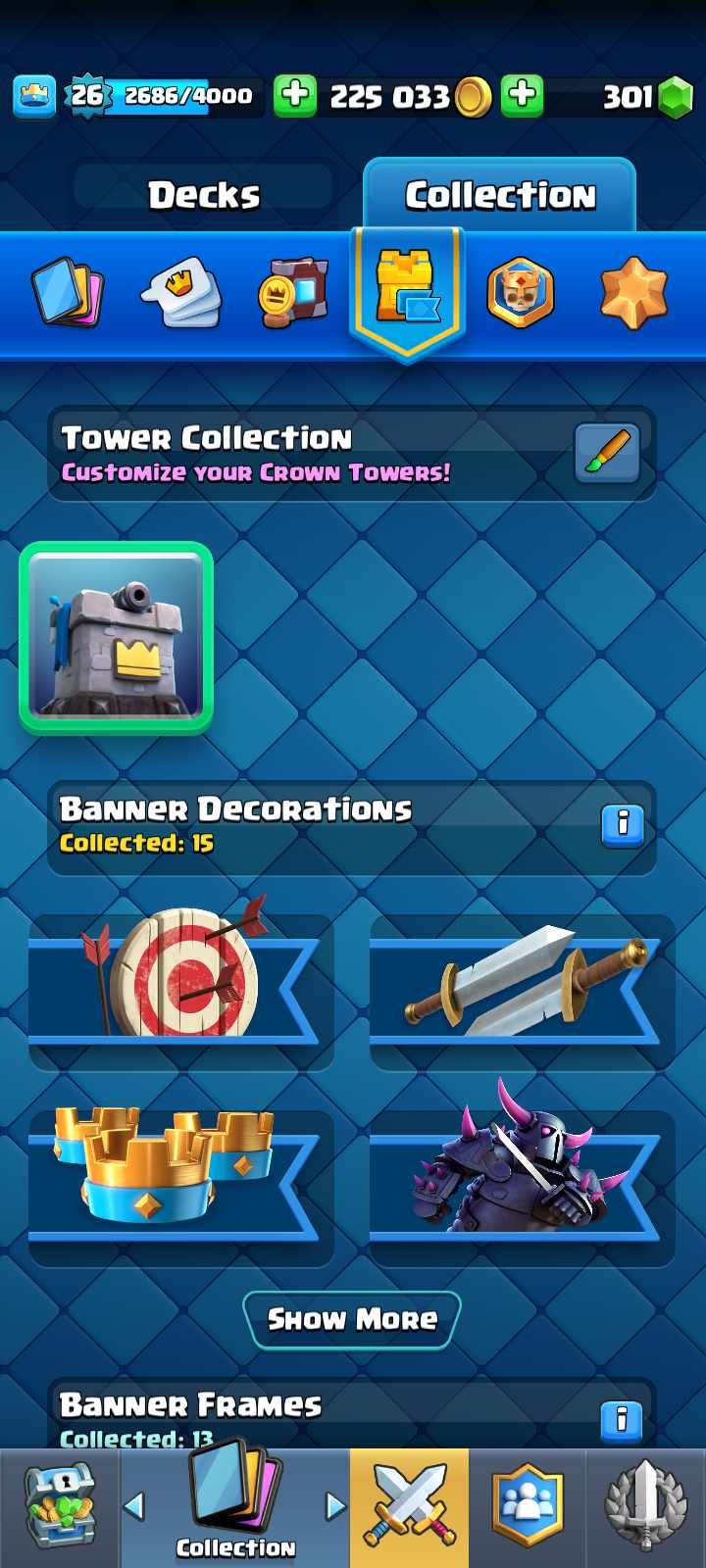Screen dimensions: 706x1568
Task: Open the star badge collection sub-tab
Action: click(x=633, y=292)
